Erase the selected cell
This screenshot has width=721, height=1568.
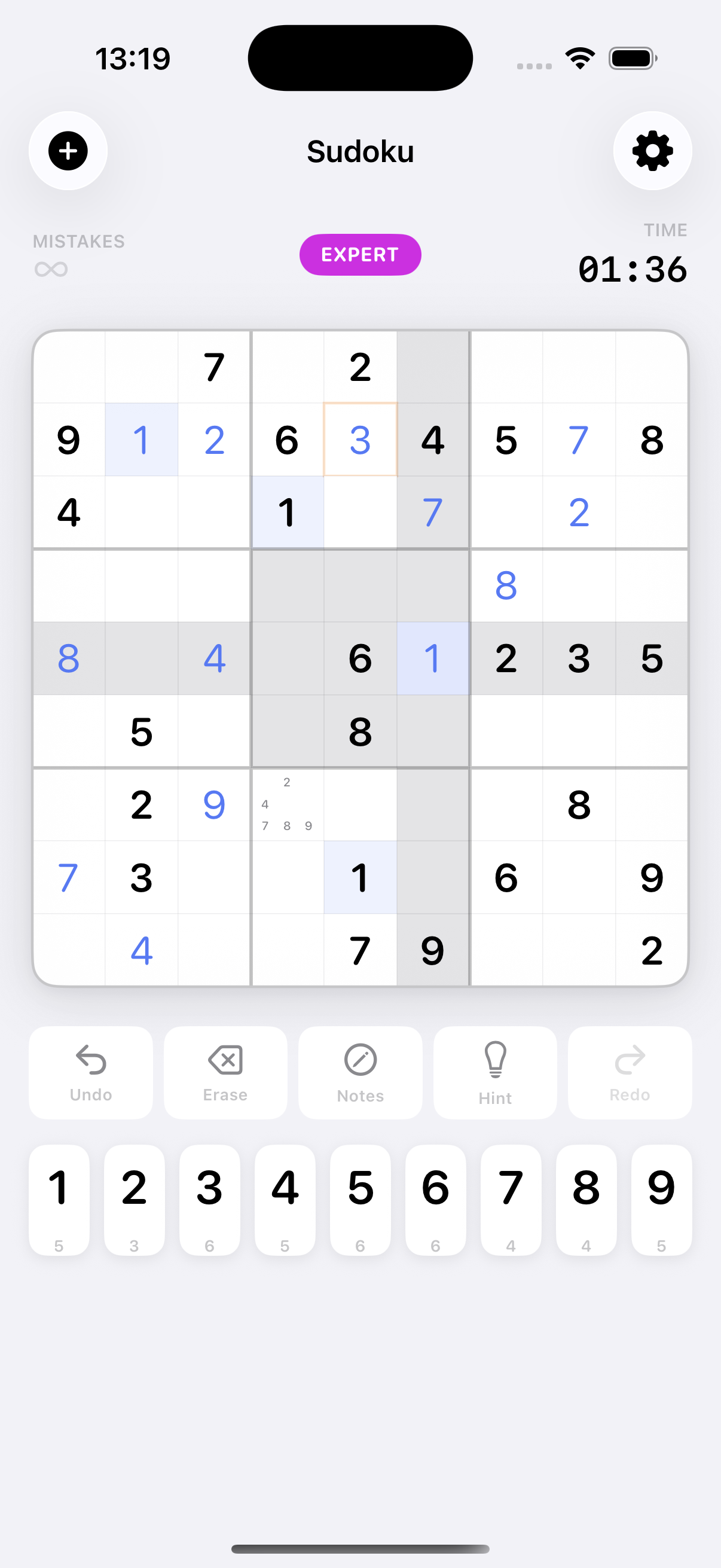pyautogui.click(x=225, y=1072)
